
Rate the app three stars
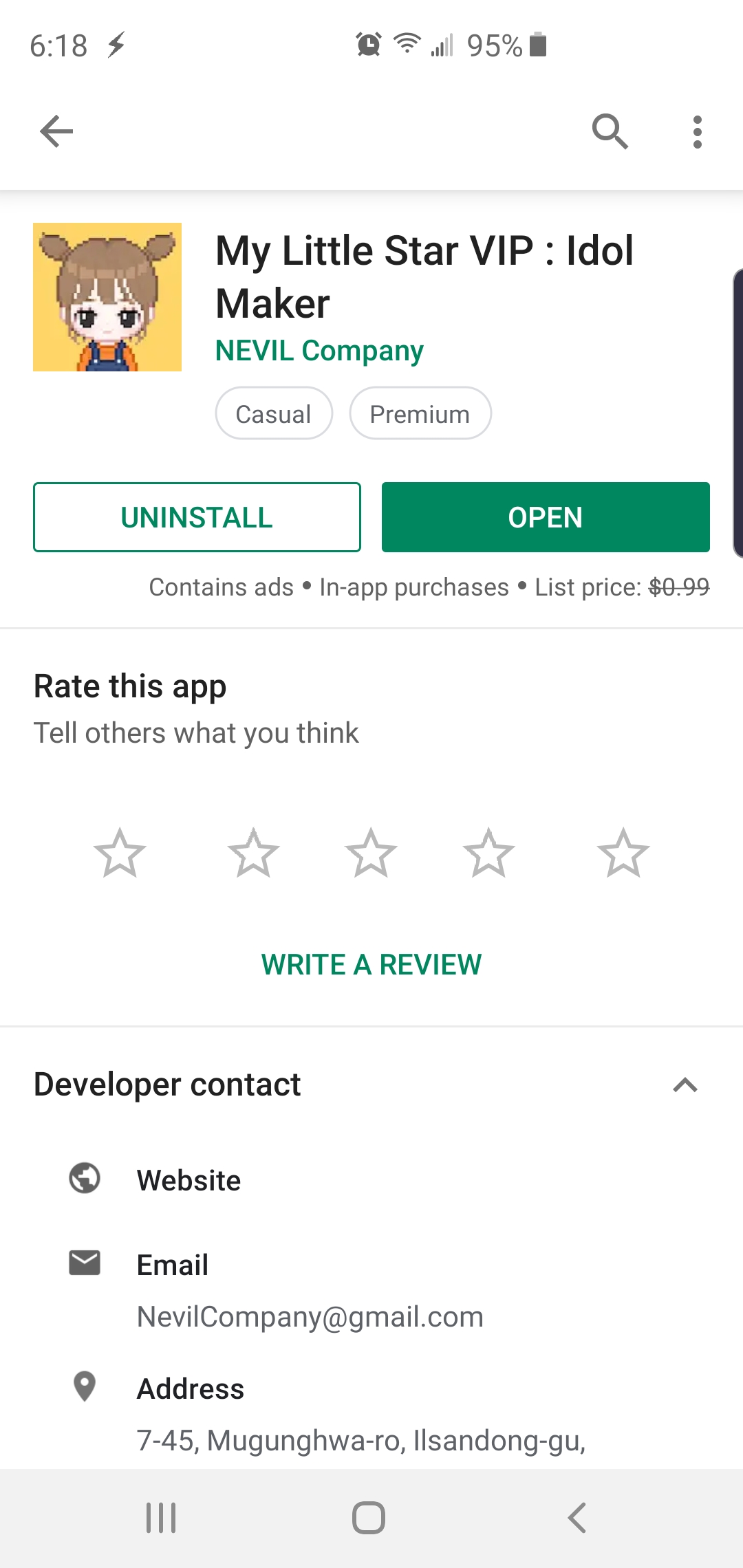(371, 853)
